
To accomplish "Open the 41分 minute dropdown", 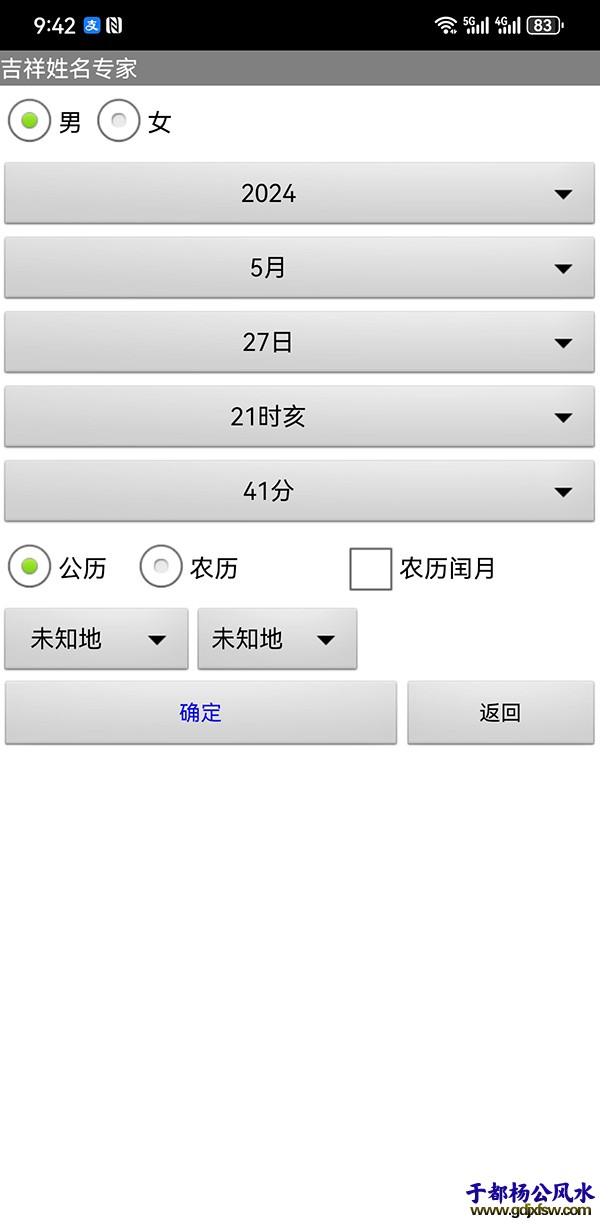I will 299,491.
